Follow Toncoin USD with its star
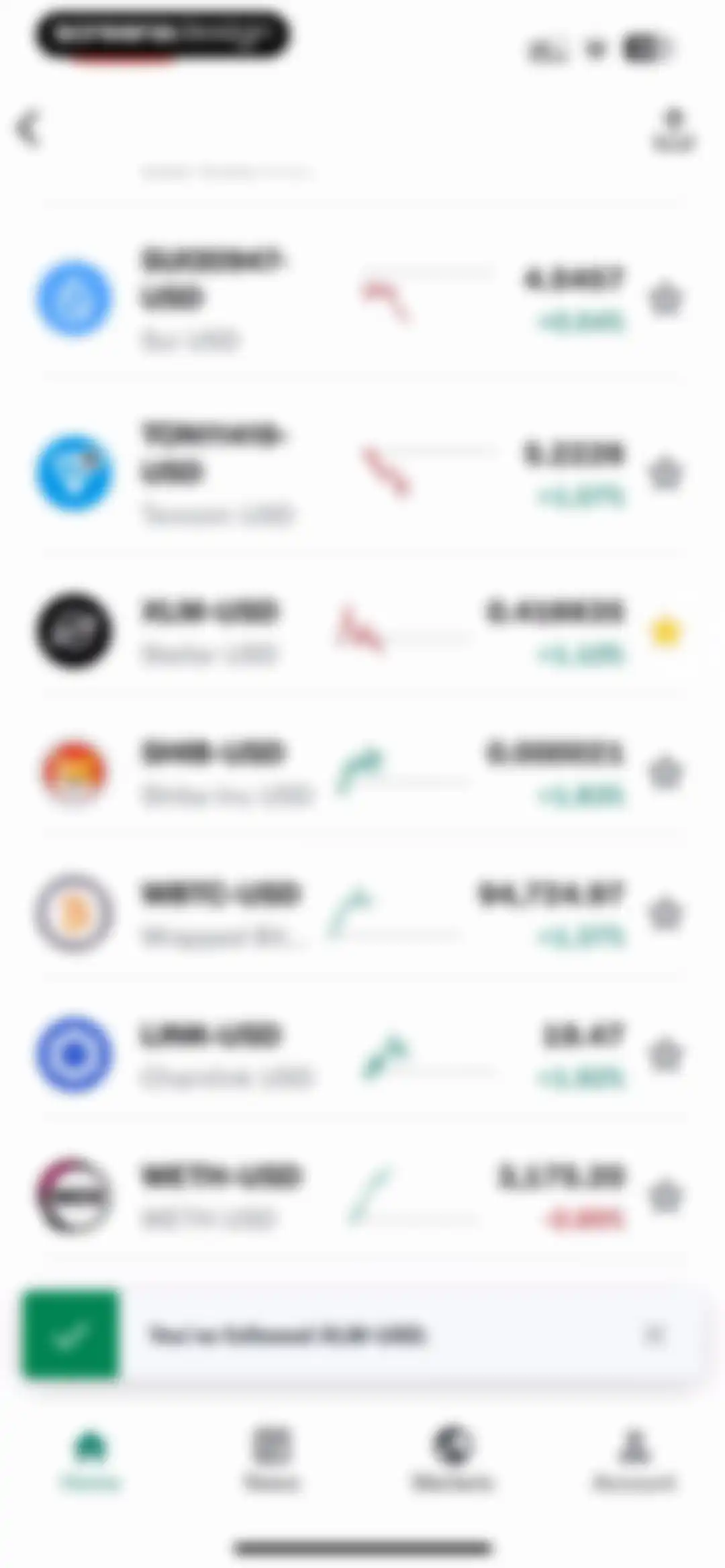725x1568 pixels. [x=665, y=473]
